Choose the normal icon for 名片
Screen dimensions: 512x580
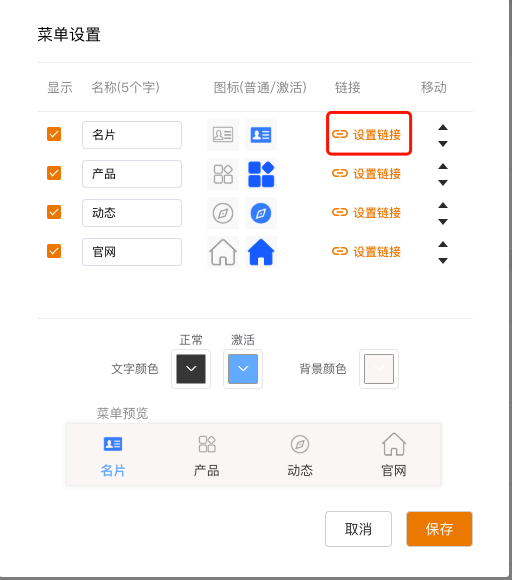tap(223, 135)
